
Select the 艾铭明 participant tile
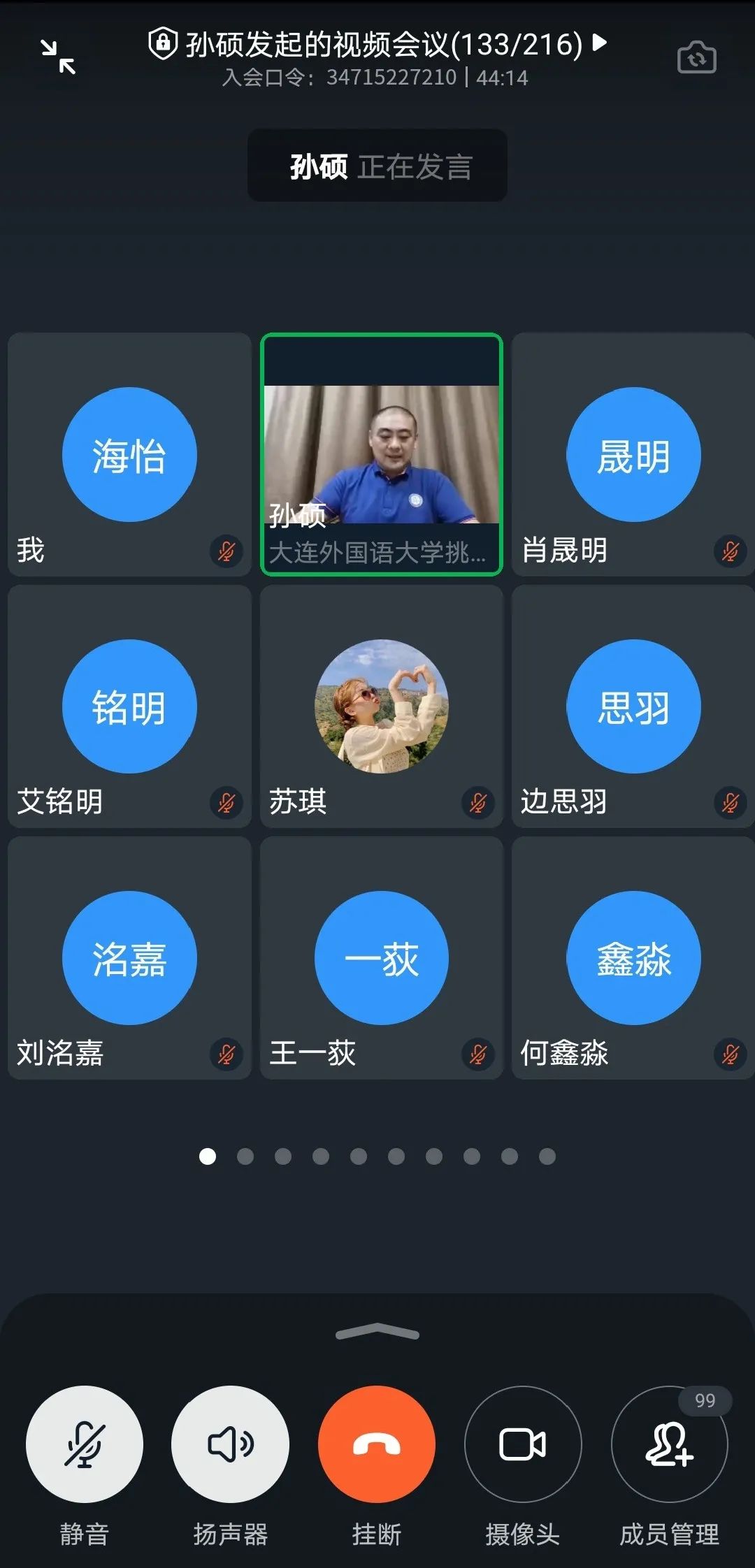coord(129,706)
